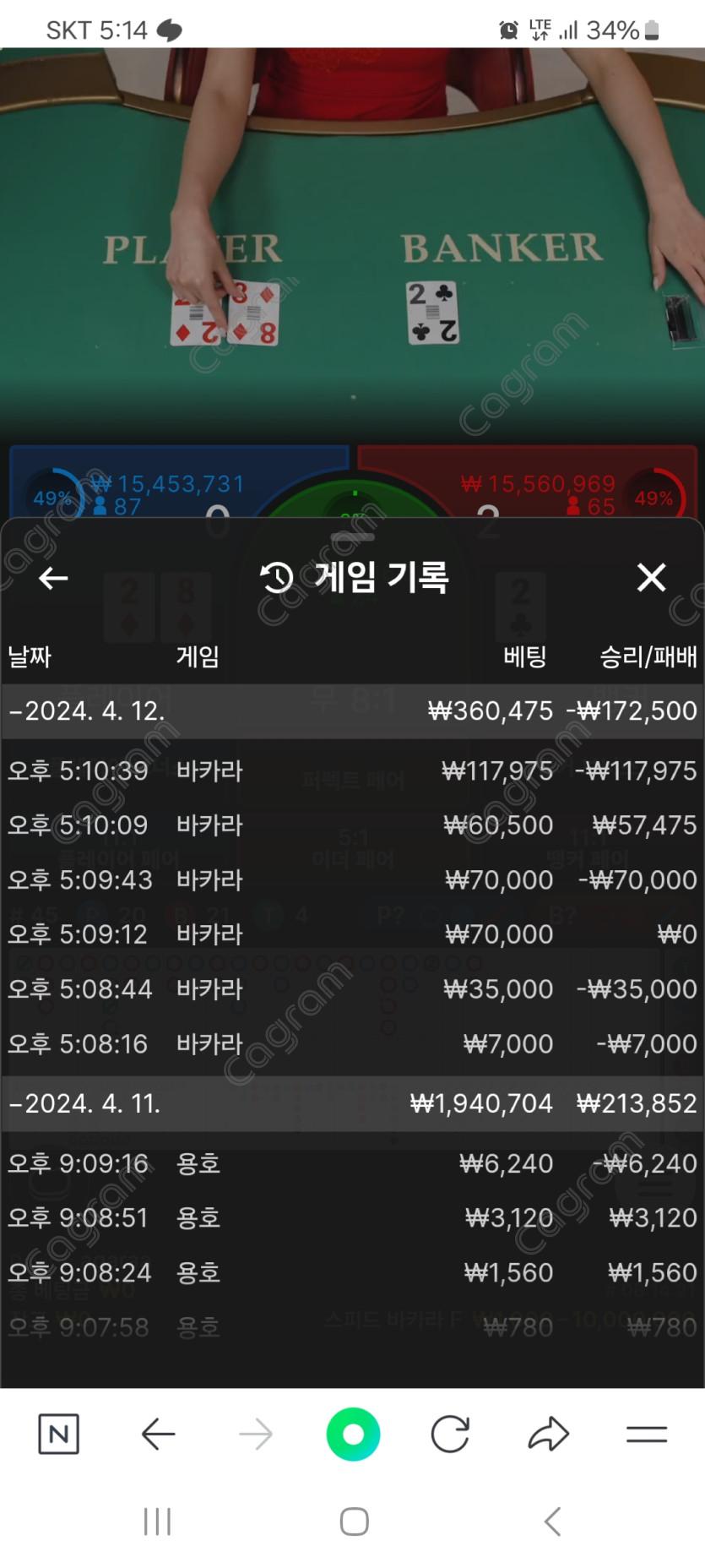Screen dimensions: 705x1568
Task: Go back from game history panel
Action: (x=53, y=578)
